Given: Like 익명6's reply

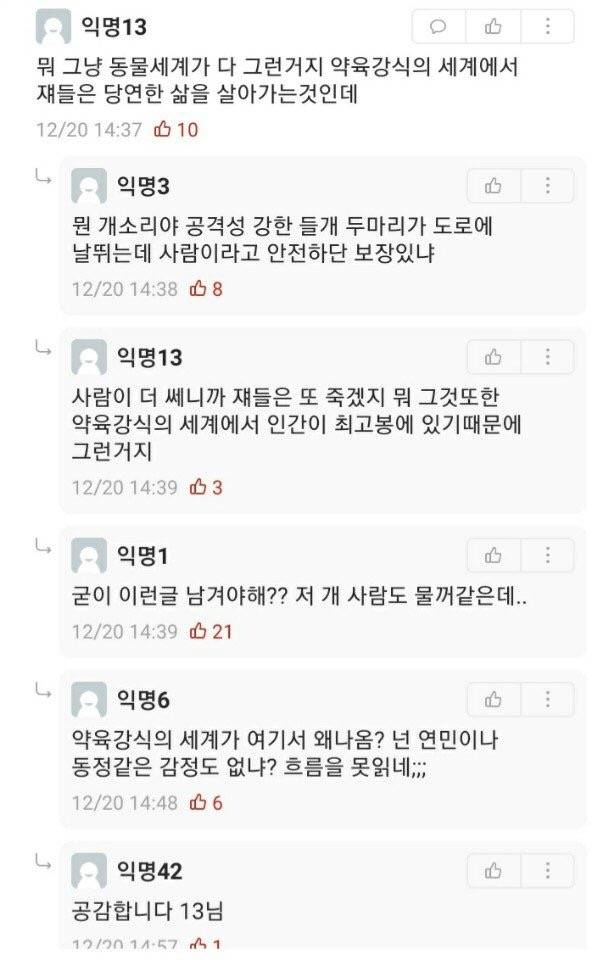Looking at the screenshot, I should tap(493, 700).
